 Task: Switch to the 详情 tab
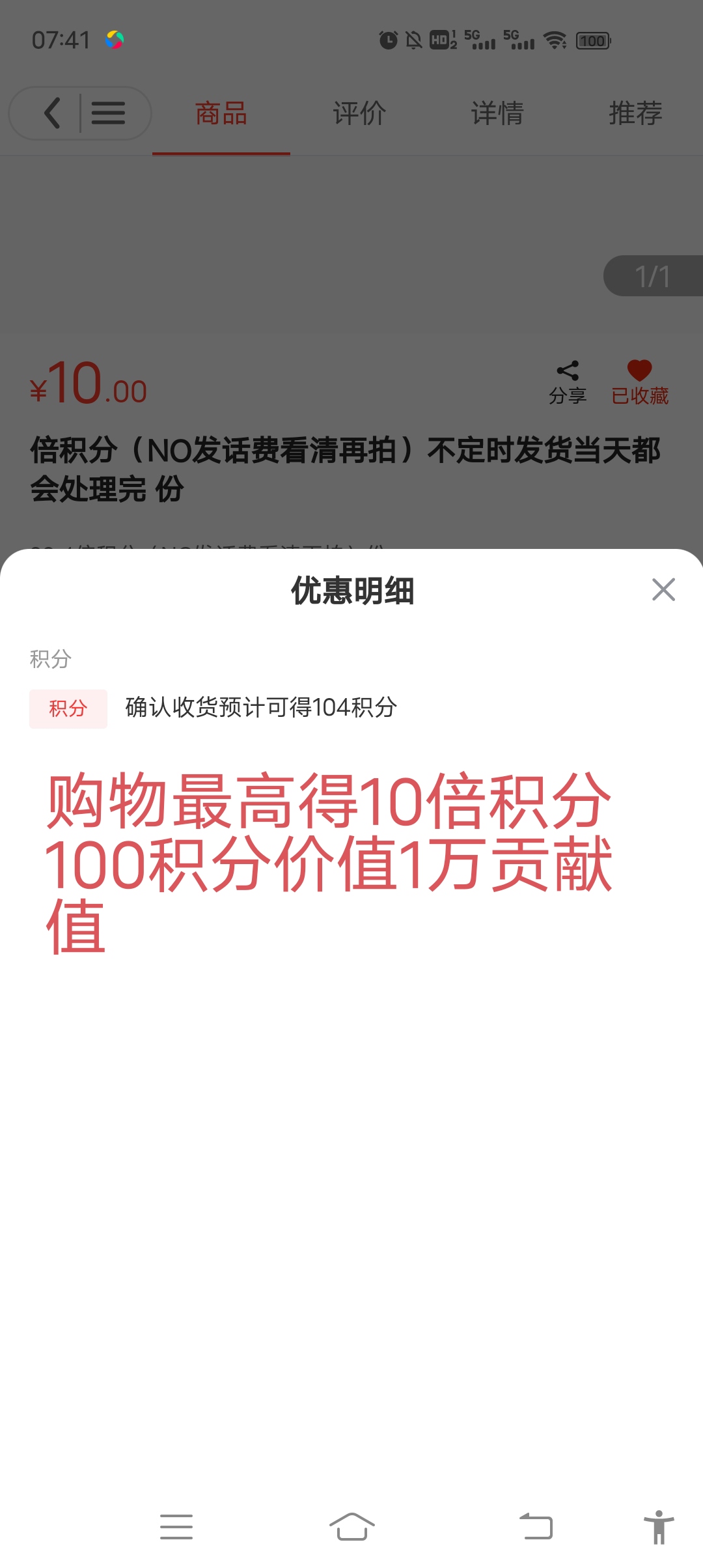tap(497, 113)
